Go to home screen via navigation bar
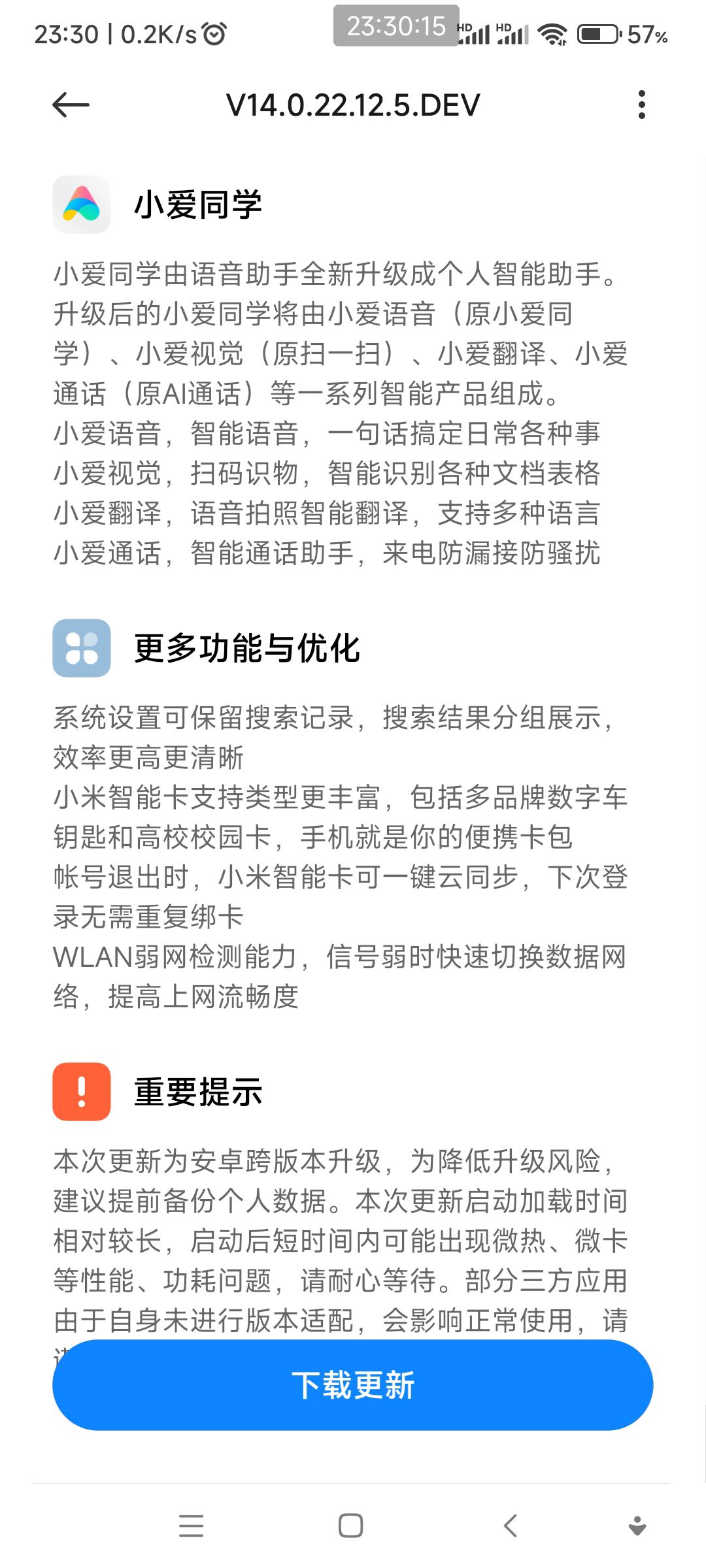This screenshot has height=1568, width=706. coord(351,1526)
